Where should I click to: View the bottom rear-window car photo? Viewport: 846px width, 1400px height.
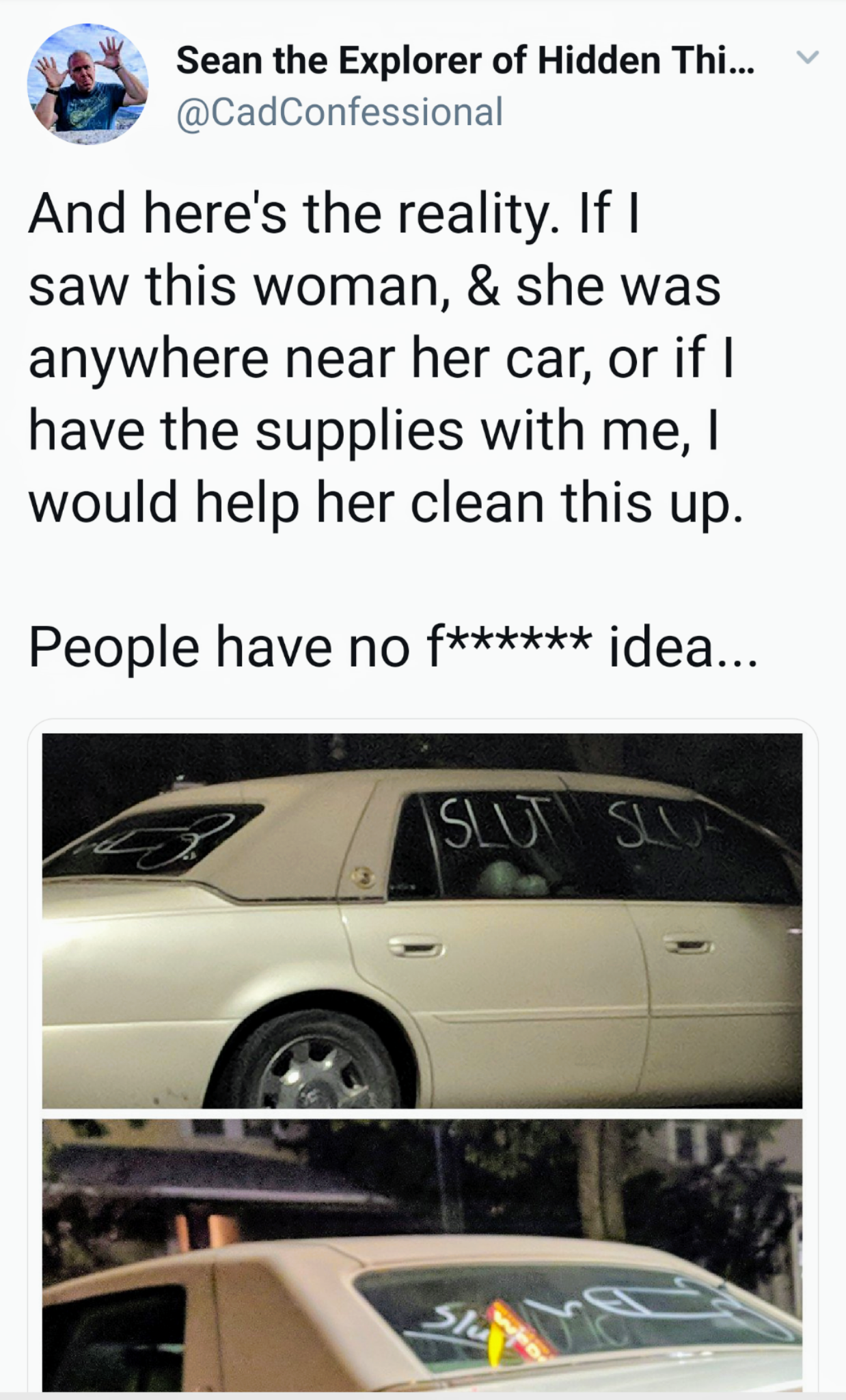pyautogui.click(x=422, y=1256)
